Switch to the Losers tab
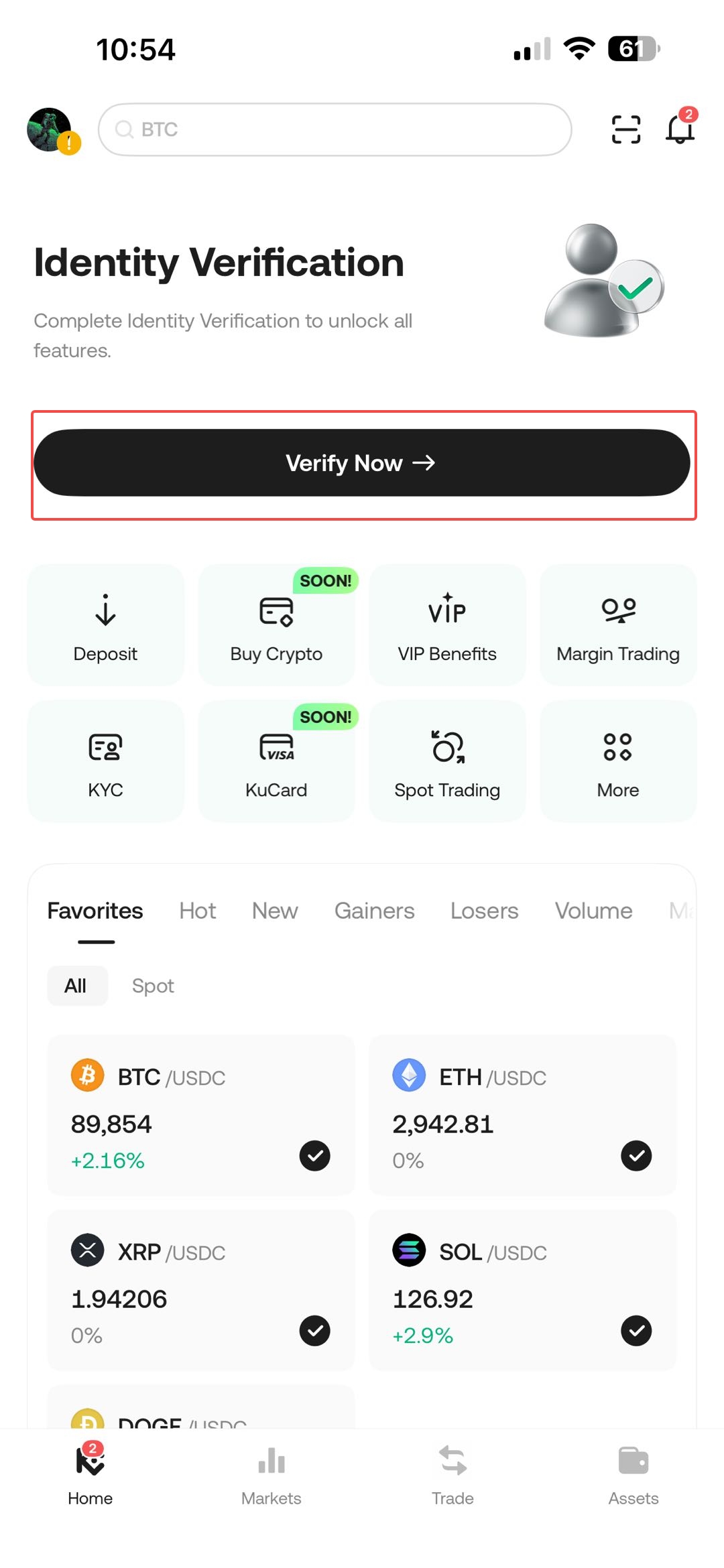 click(x=484, y=911)
